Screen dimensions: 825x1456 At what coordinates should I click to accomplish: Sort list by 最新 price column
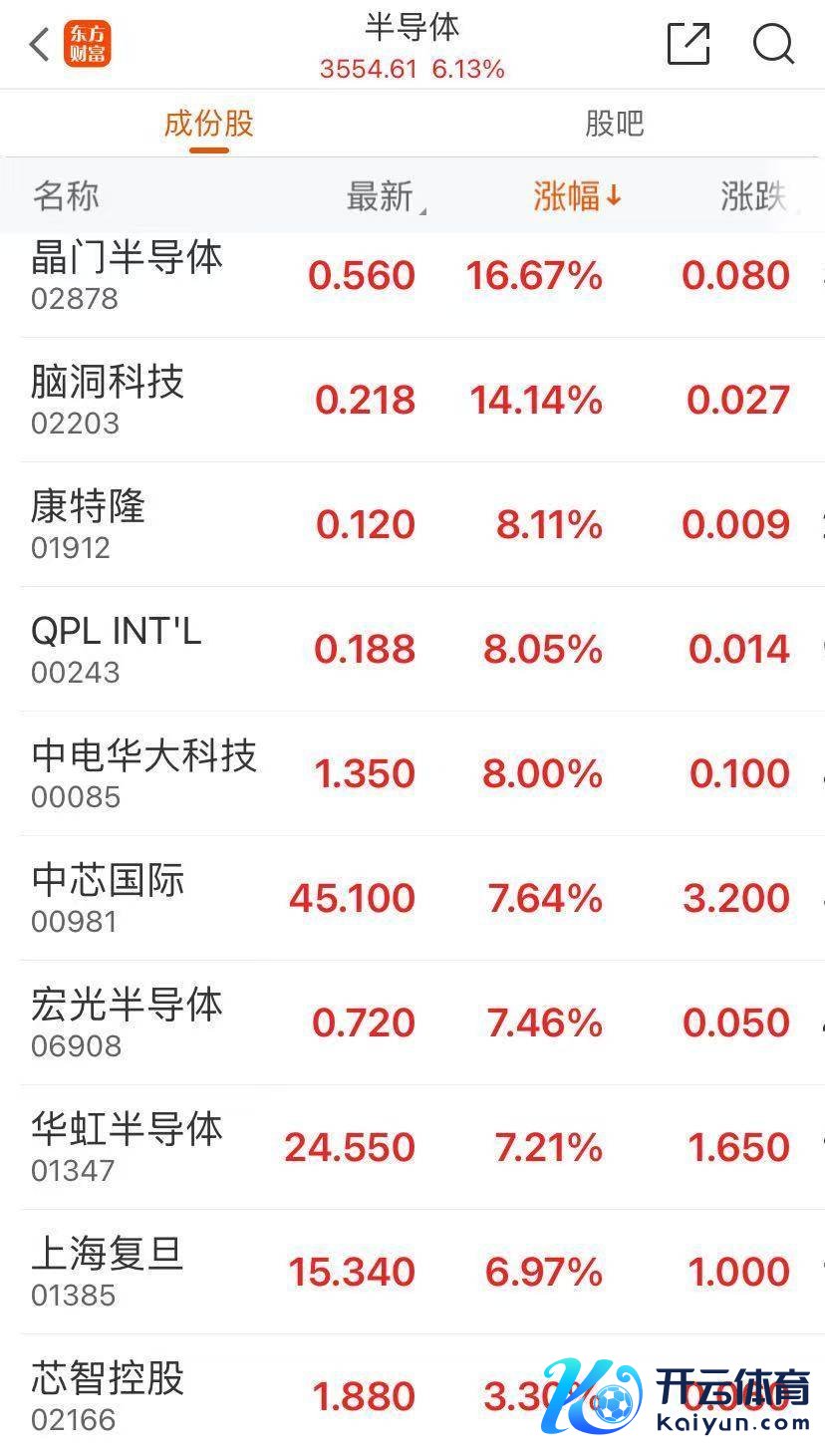point(382,196)
